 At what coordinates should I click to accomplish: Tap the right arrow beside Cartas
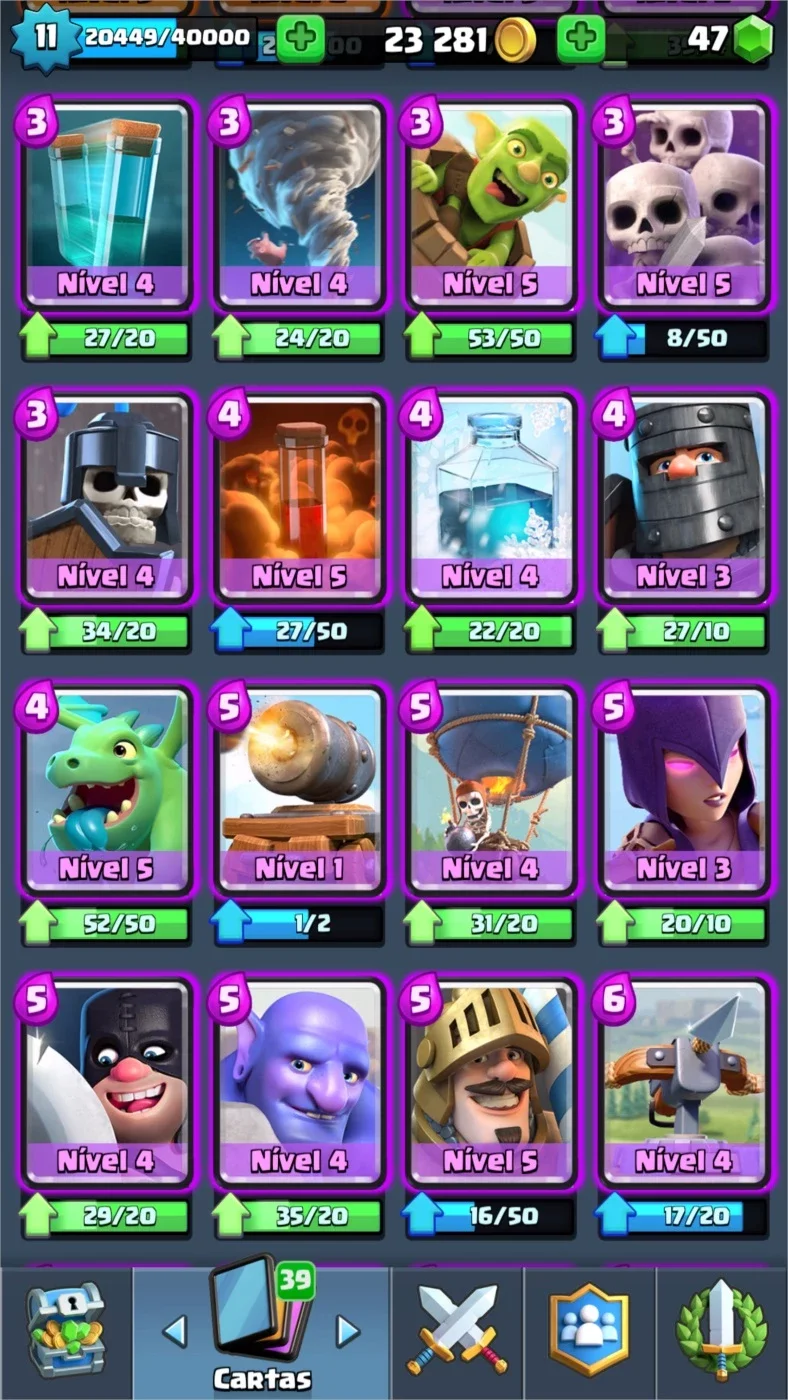[347, 1331]
